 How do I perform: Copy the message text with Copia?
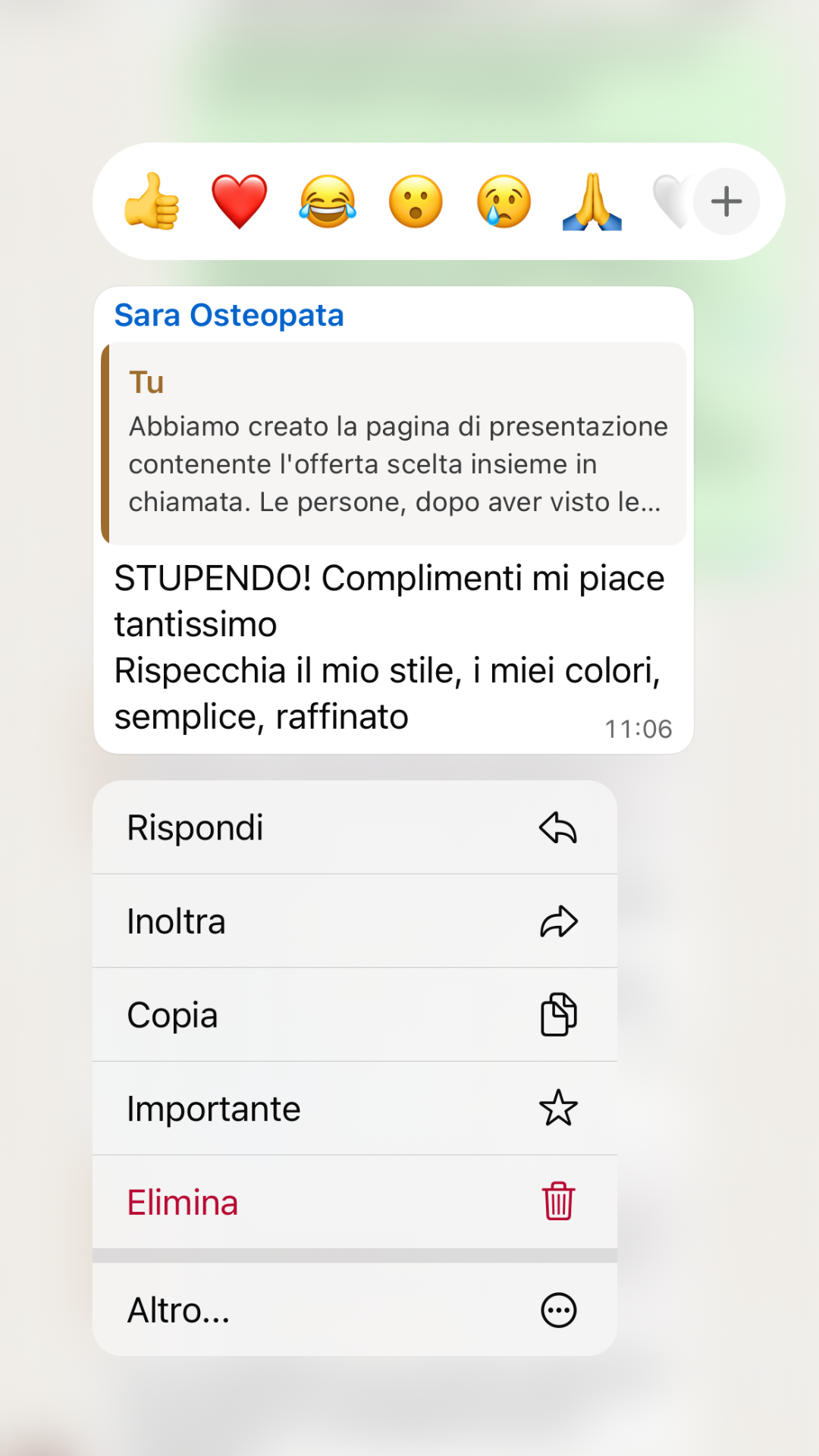tap(354, 1015)
